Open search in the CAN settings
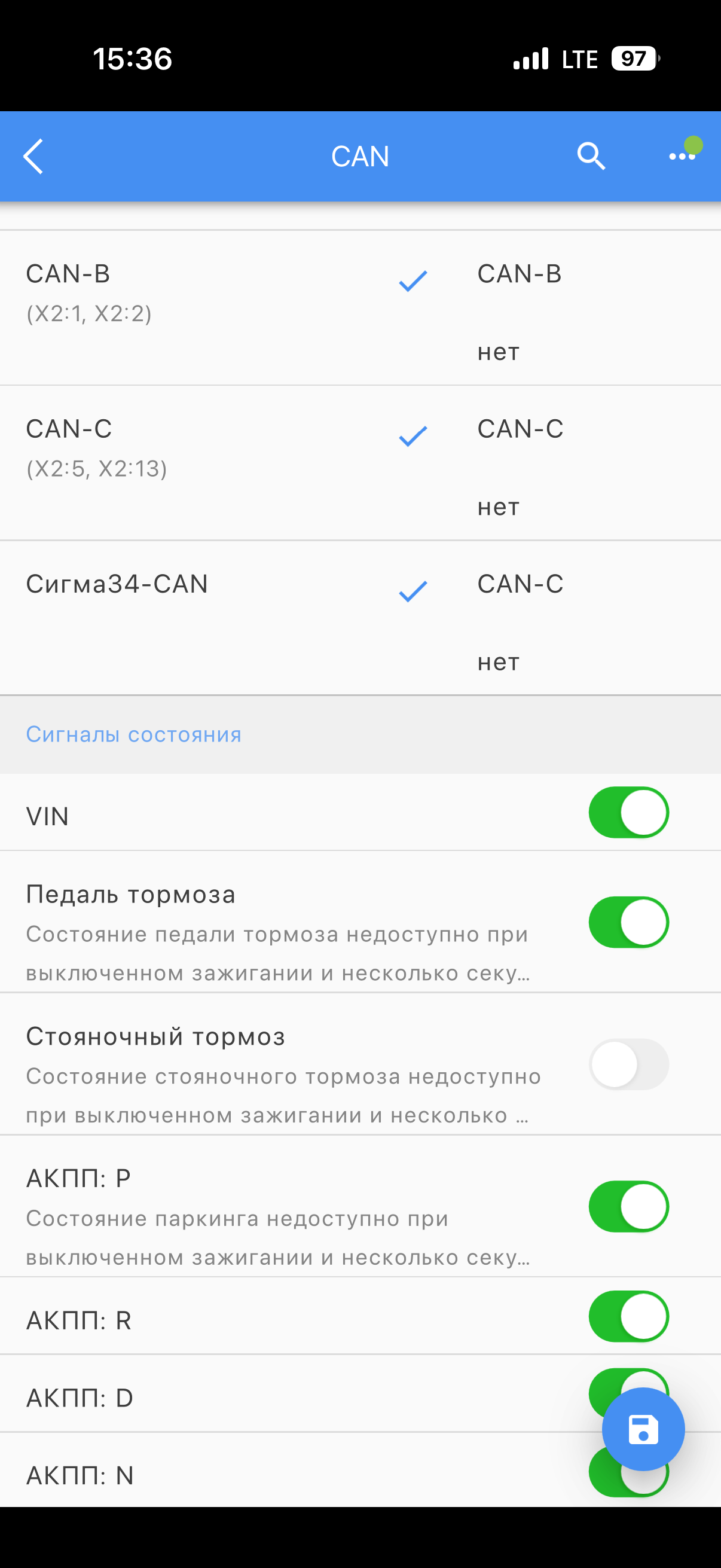This screenshot has height=1568, width=721. [x=590, y=157]
